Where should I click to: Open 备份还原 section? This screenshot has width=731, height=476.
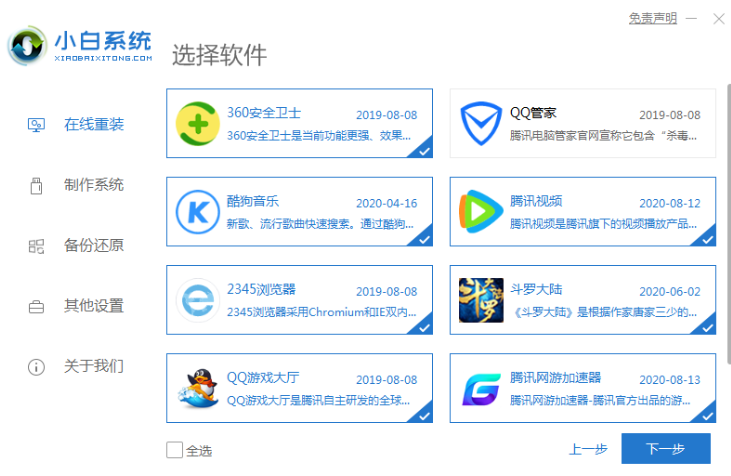93,245
